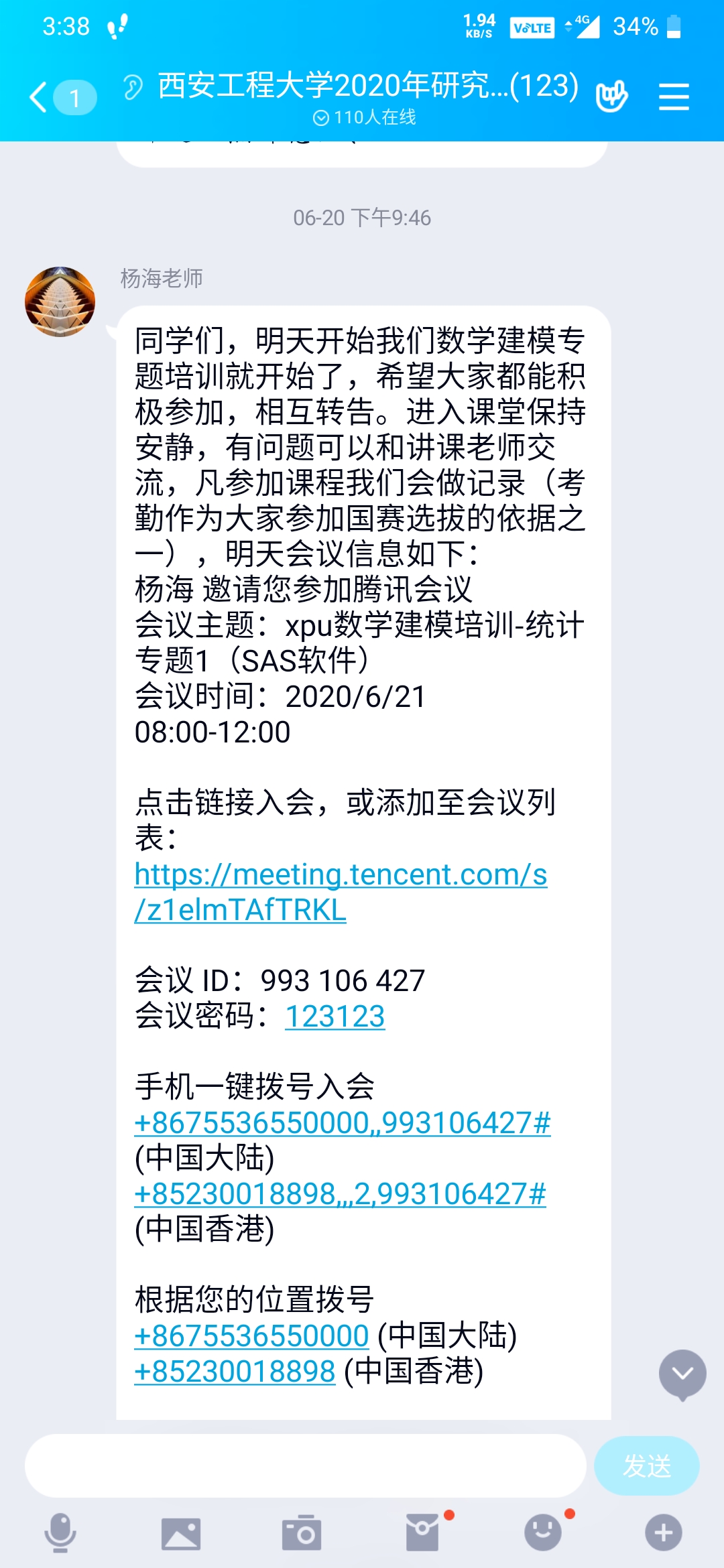Viewport: 724px width, 1568px height.
Task: Focus the message text input box
Action: [305, 1465]
